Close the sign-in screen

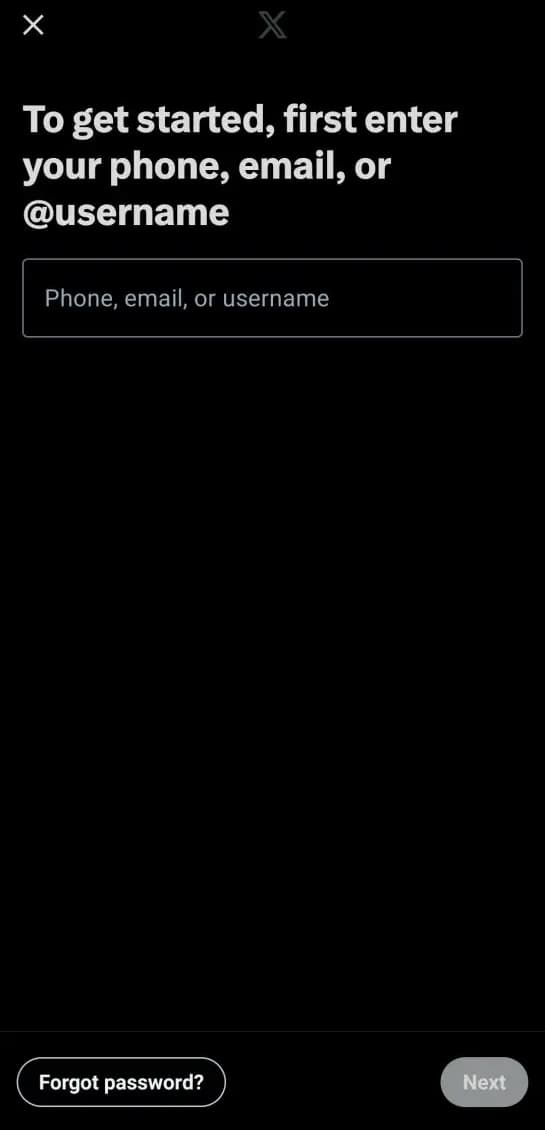click(x=33, y=25)
